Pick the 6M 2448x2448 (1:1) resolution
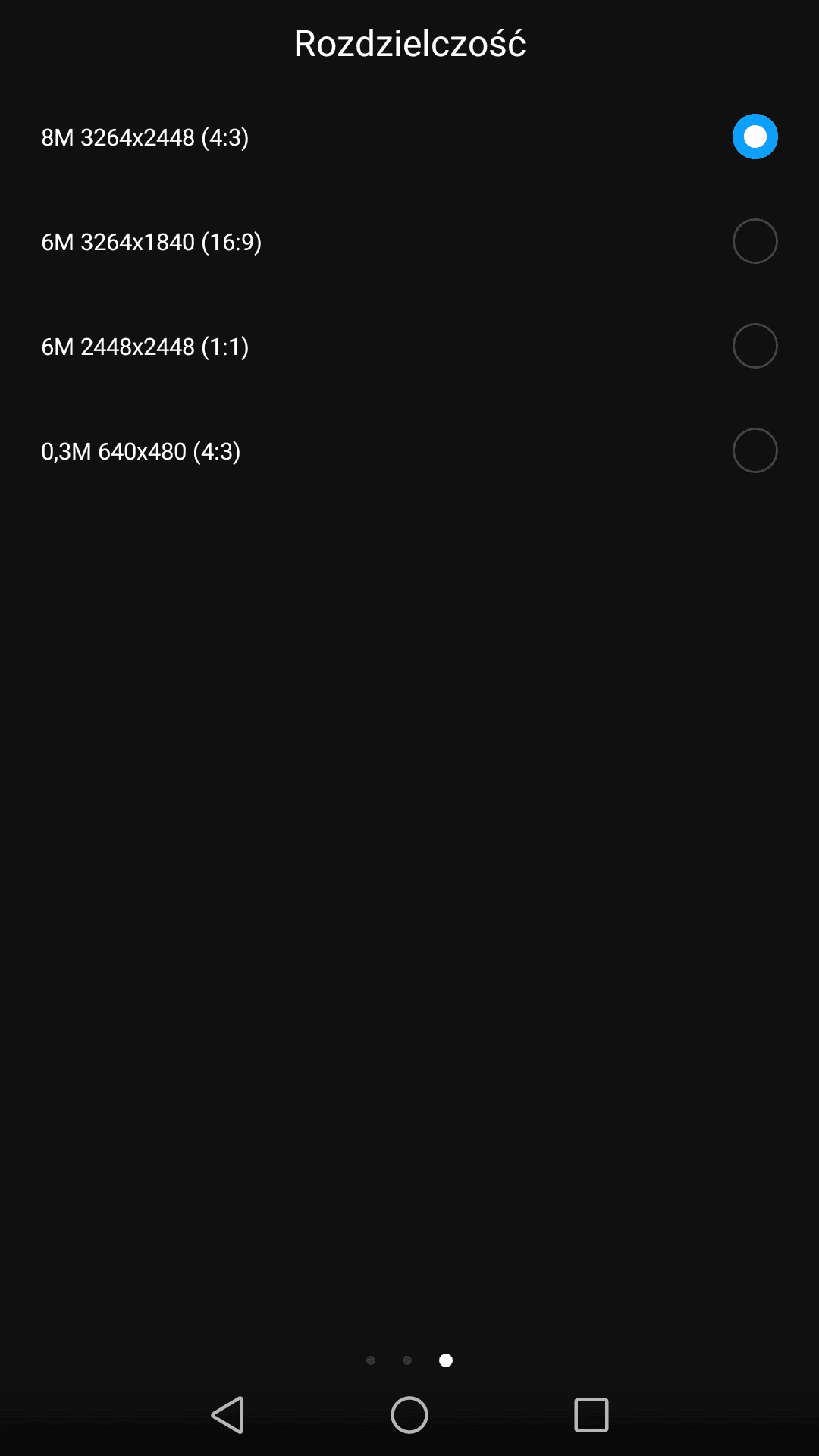 409,347
